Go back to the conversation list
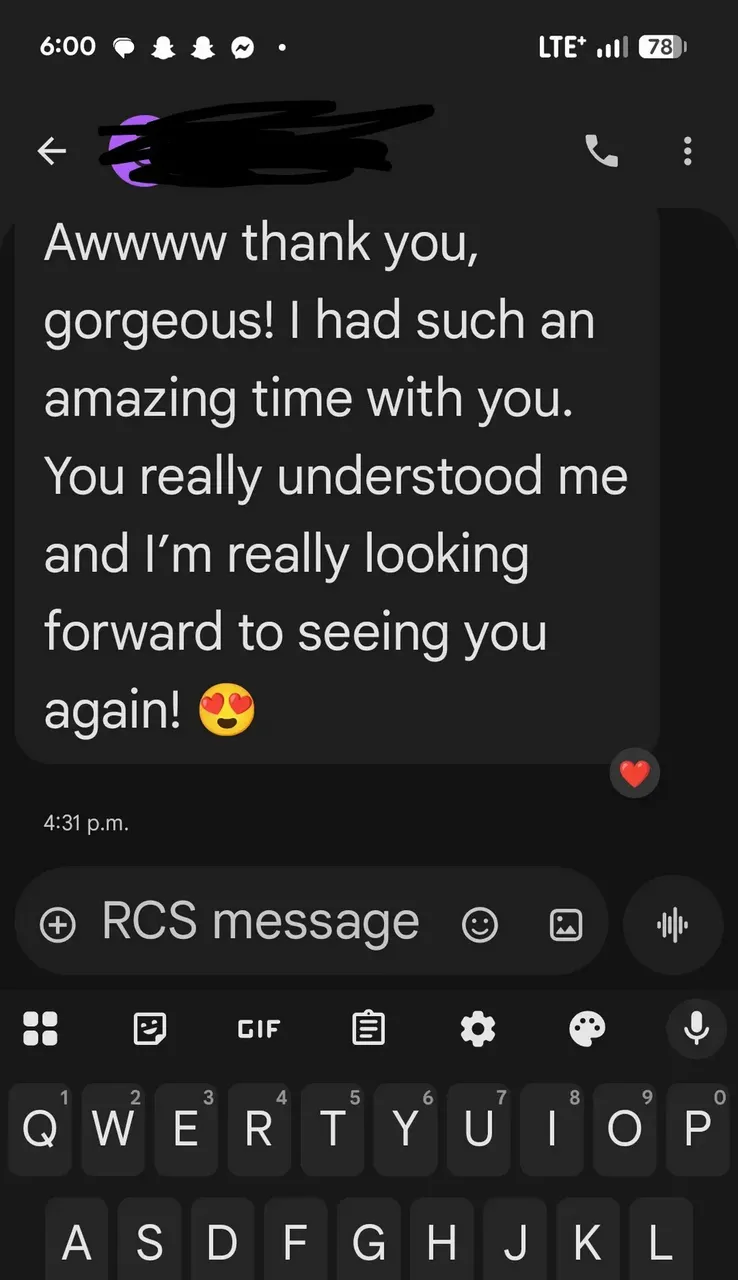 click(51, 151)
